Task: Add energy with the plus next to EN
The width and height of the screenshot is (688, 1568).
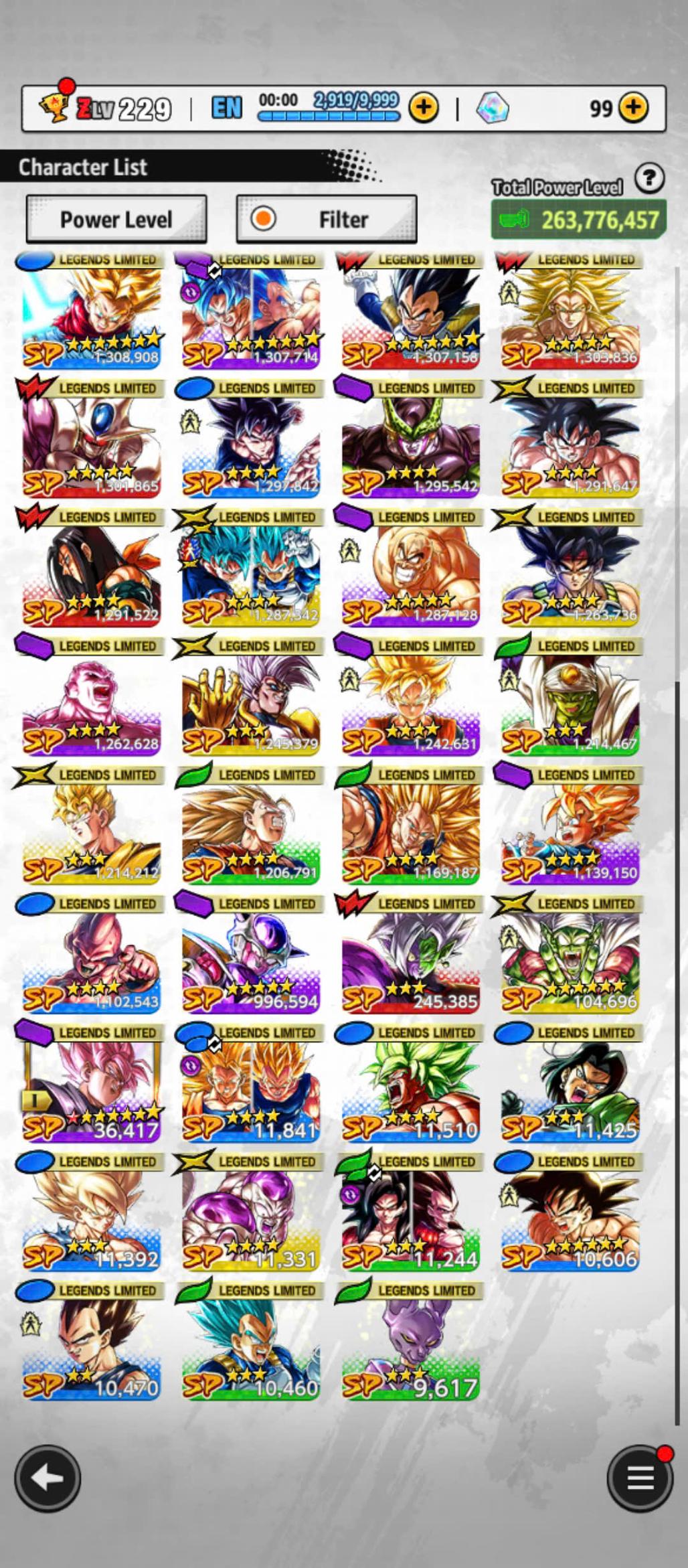Action: (x=424, y=107)
